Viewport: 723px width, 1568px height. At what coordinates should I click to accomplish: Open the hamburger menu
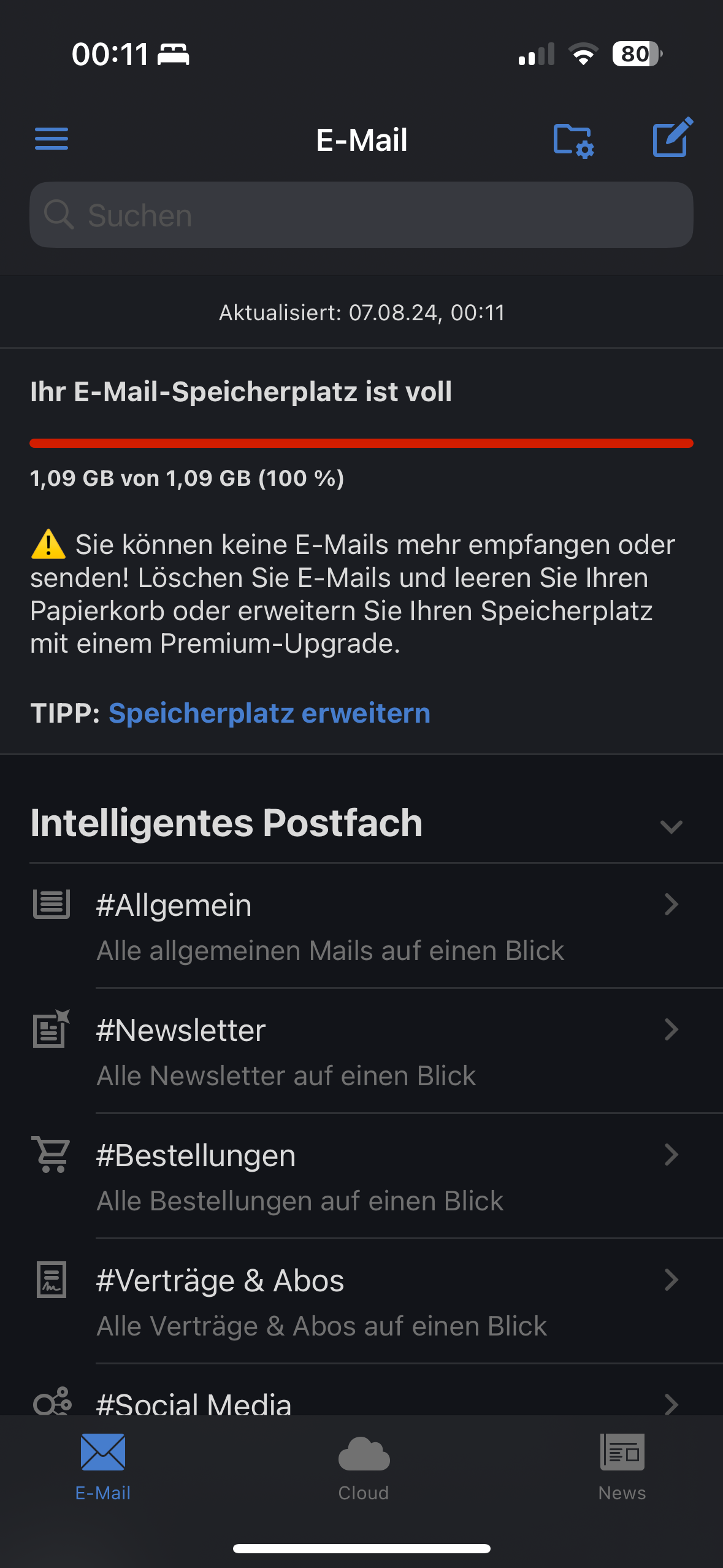[x=52, y=139]
